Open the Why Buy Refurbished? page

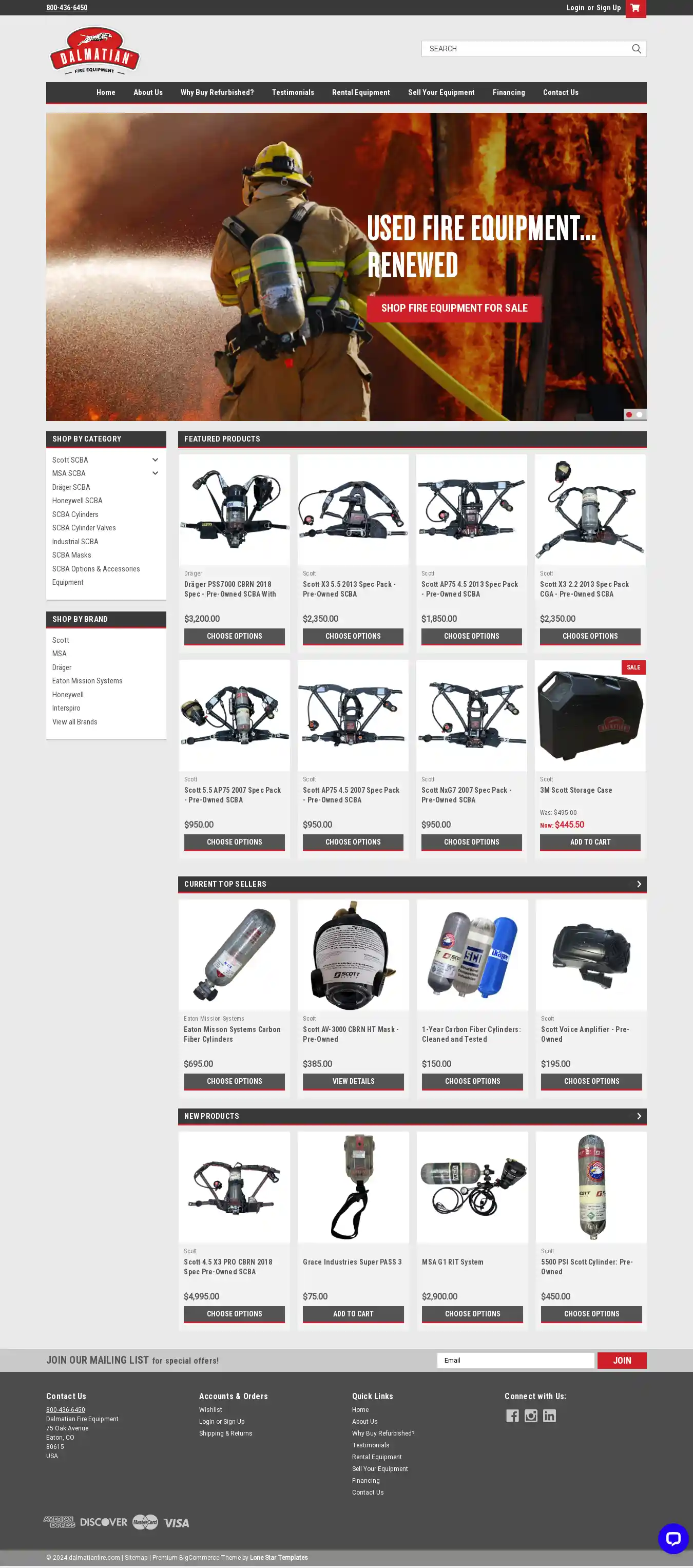(x=217, y=92)
